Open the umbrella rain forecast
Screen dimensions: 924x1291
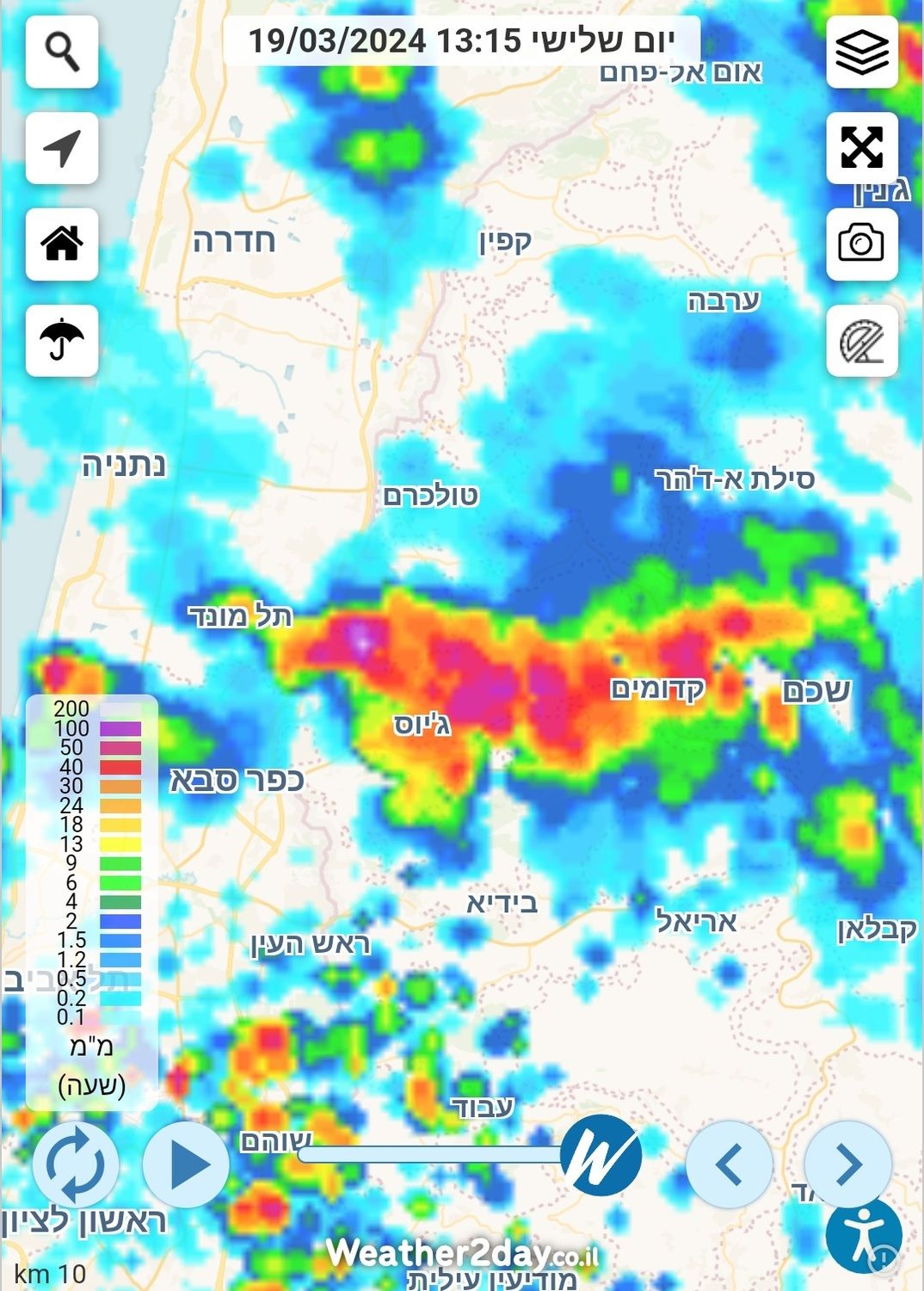pyautogui.click(x=62, y=341)
